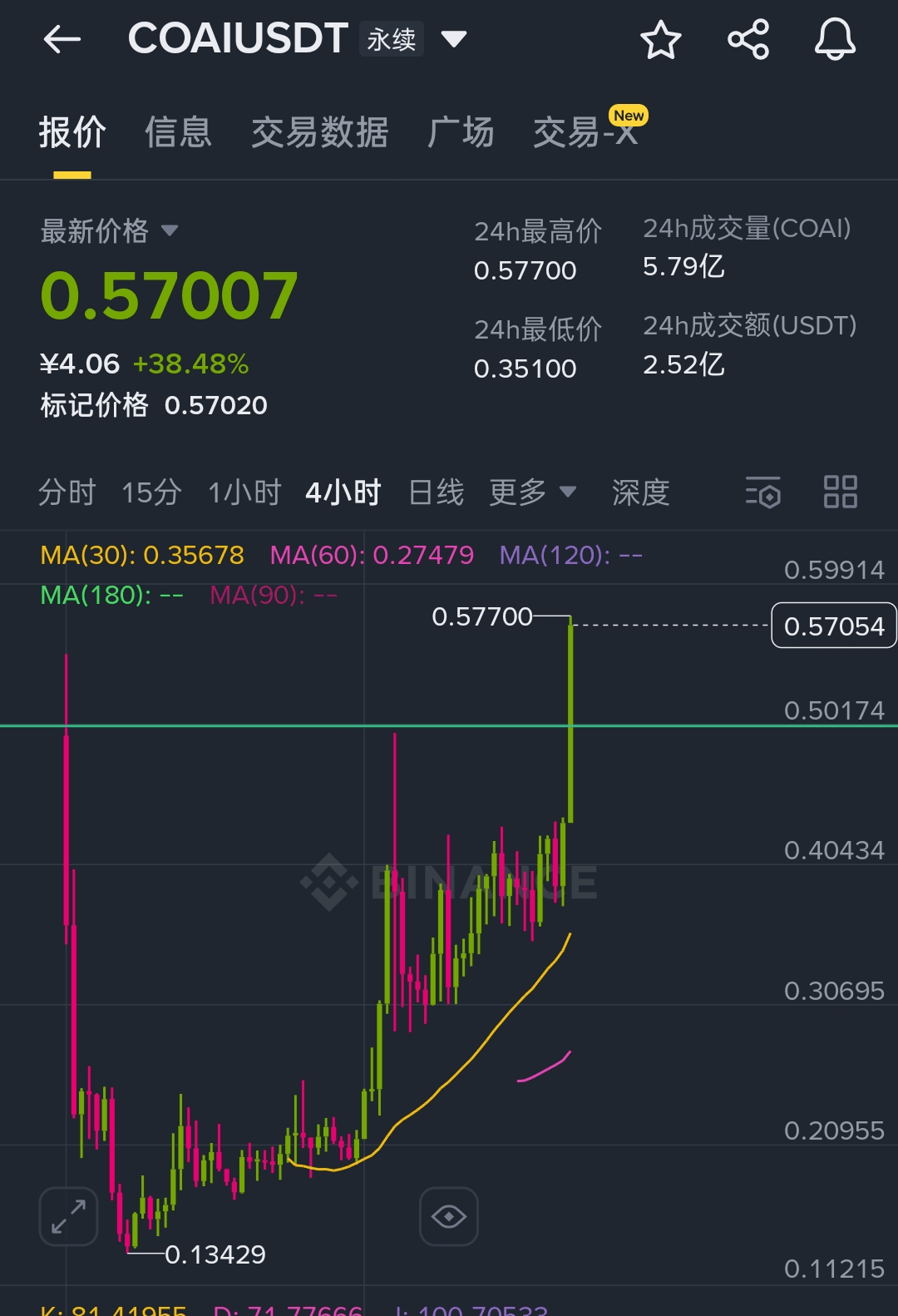
Task: Select the 分时 chart interval
Action: [67, 492]
